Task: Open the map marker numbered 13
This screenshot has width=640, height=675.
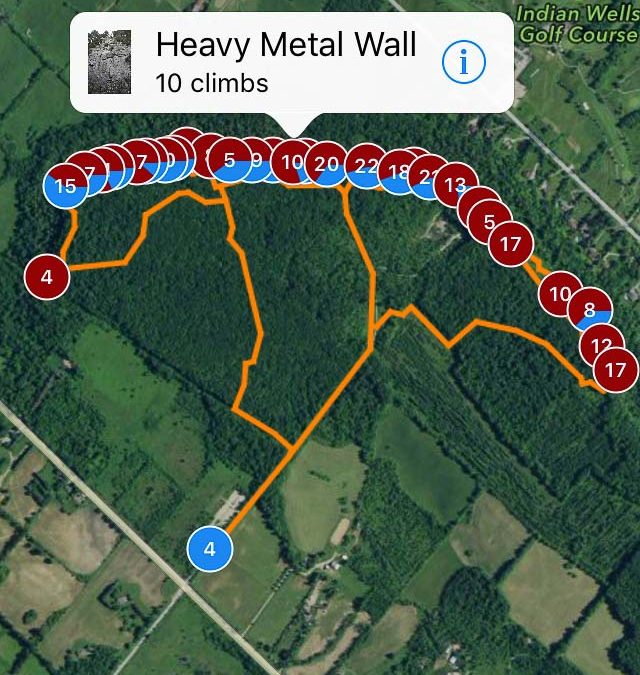Action: click(455, 185)
